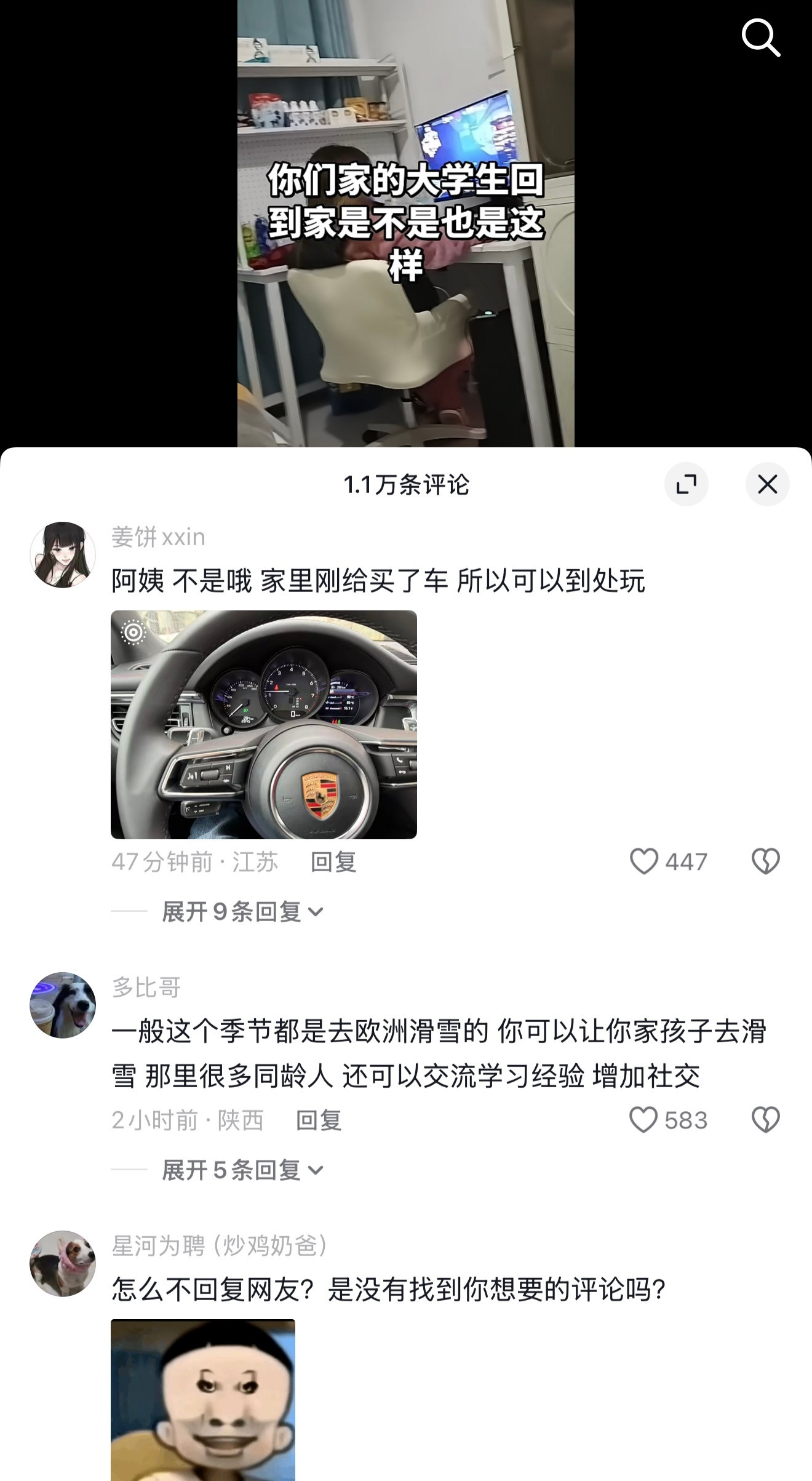
Task: Dislike 姜饼xxin's Porsche comment
Action: click(766, 862)
